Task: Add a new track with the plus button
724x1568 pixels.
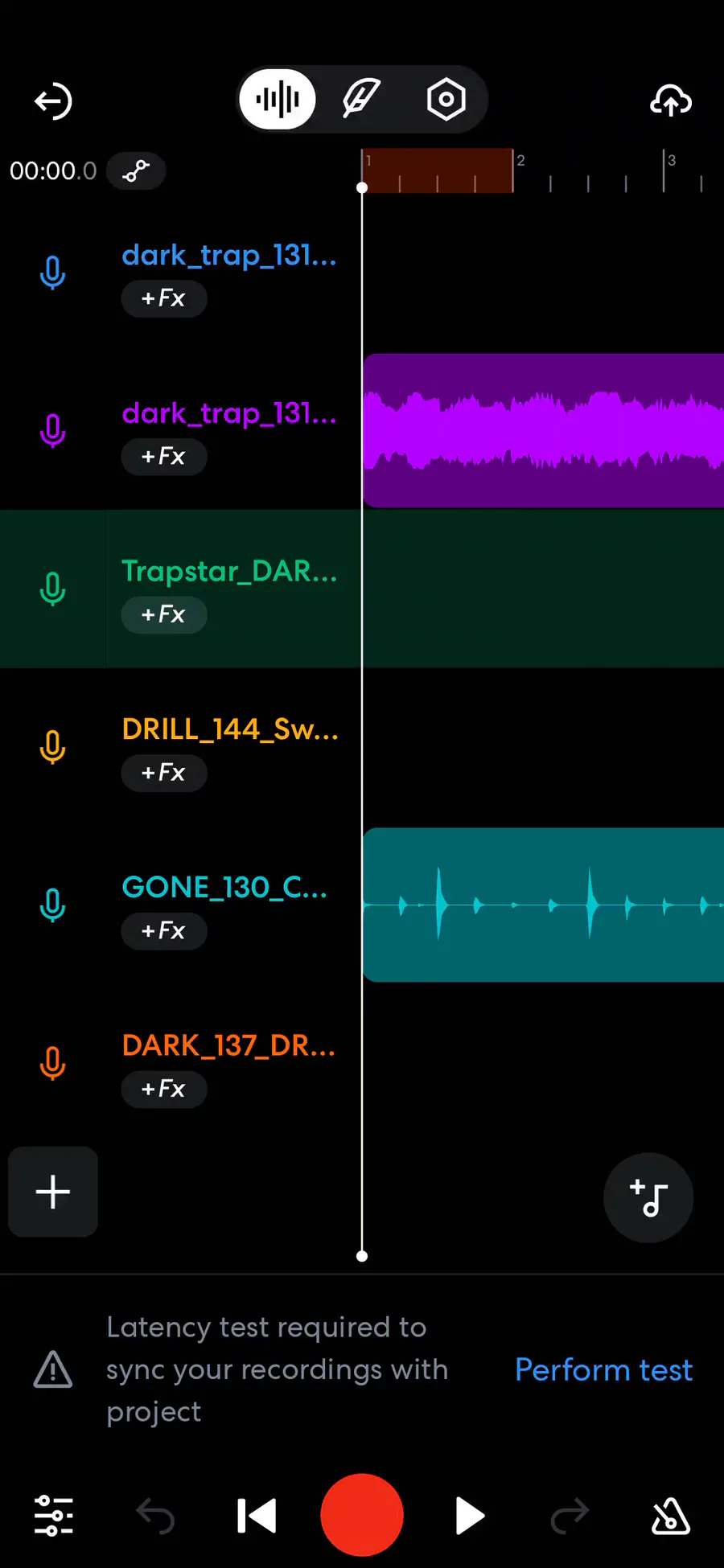Action: click(53, 1192)
